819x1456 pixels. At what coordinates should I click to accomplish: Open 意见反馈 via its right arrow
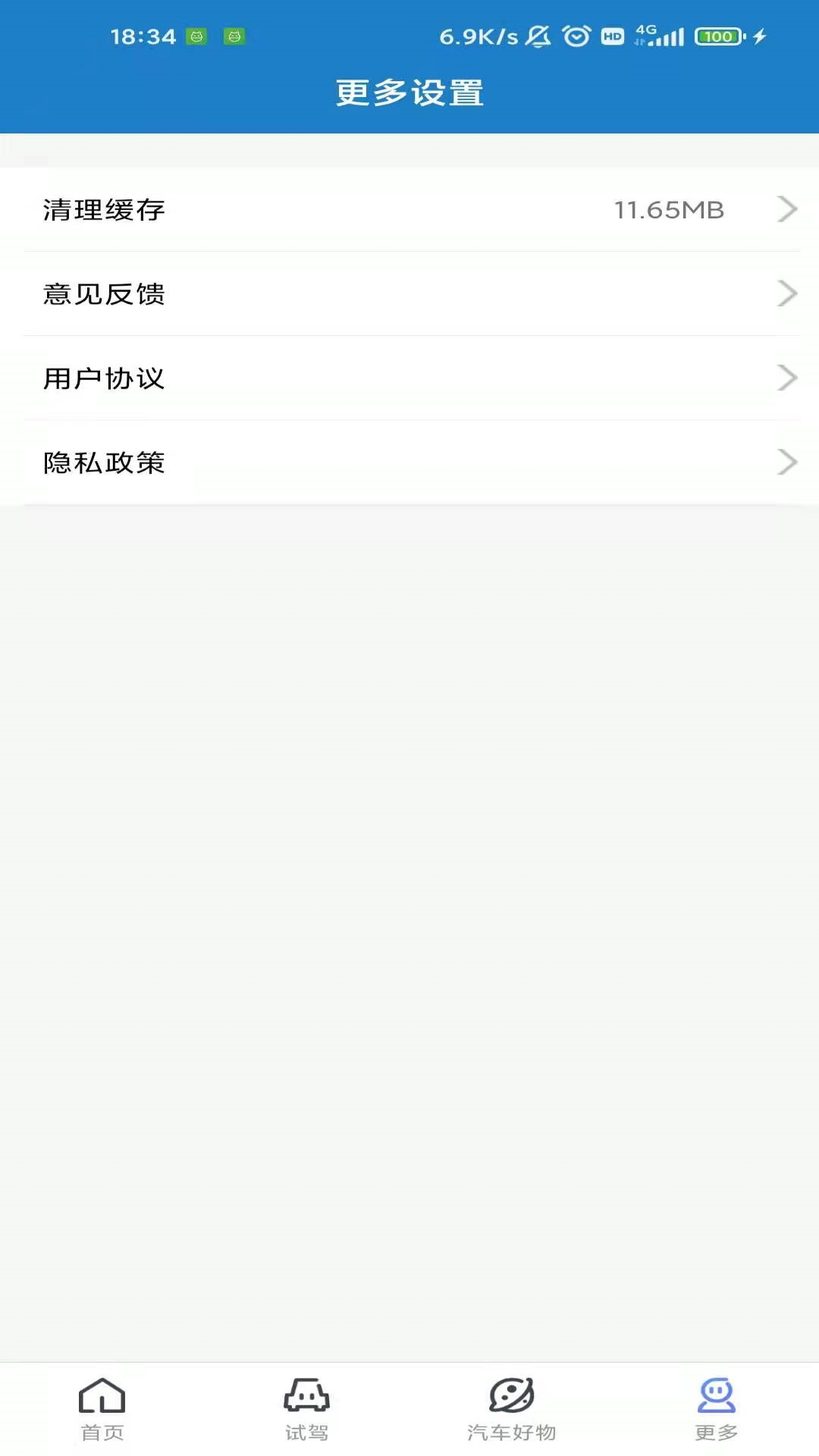click(x=788, y=293)
